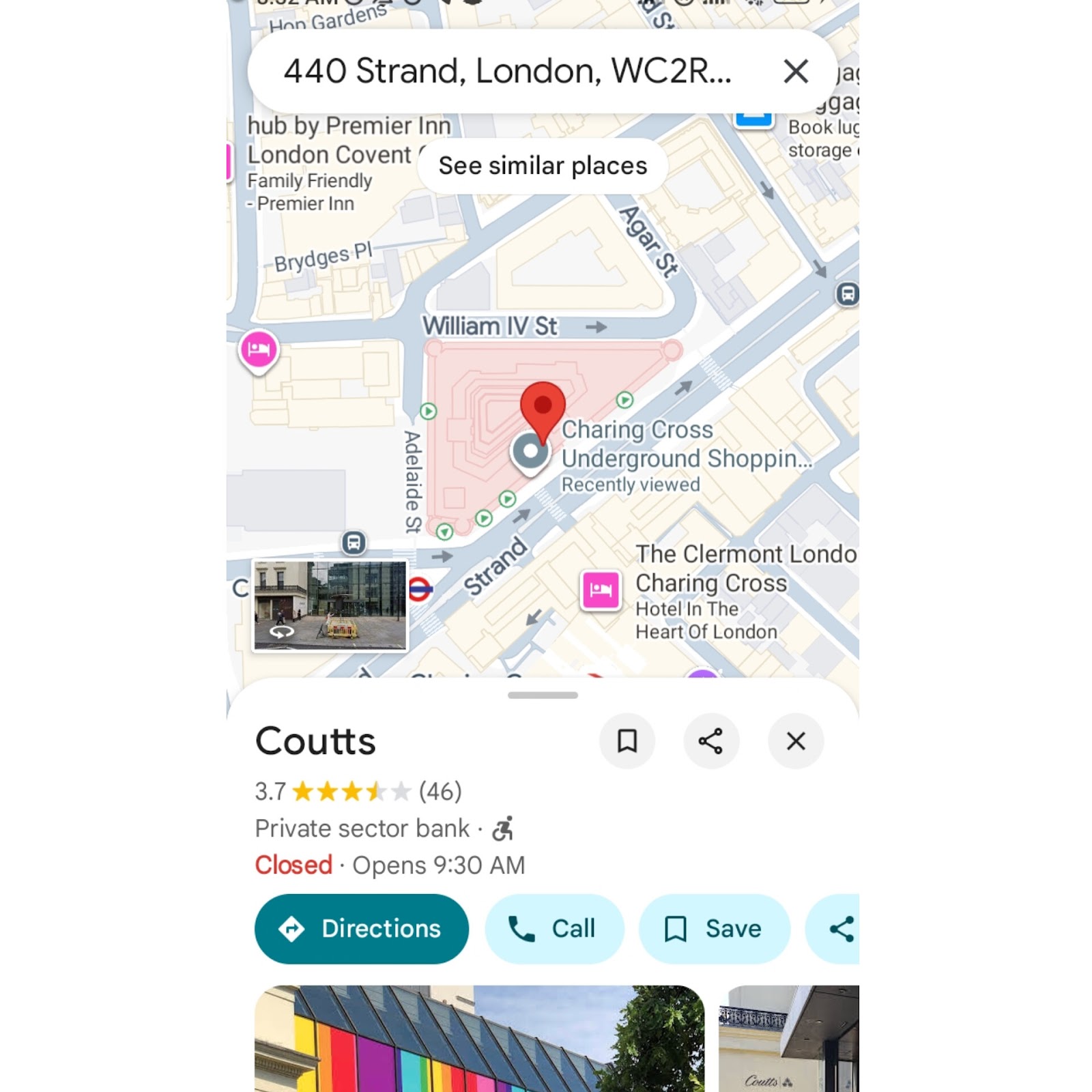Open Coutts rating and 46 reviews
The height and width of the screenshot is (1092, 1092).
click(x=358, y=792)
